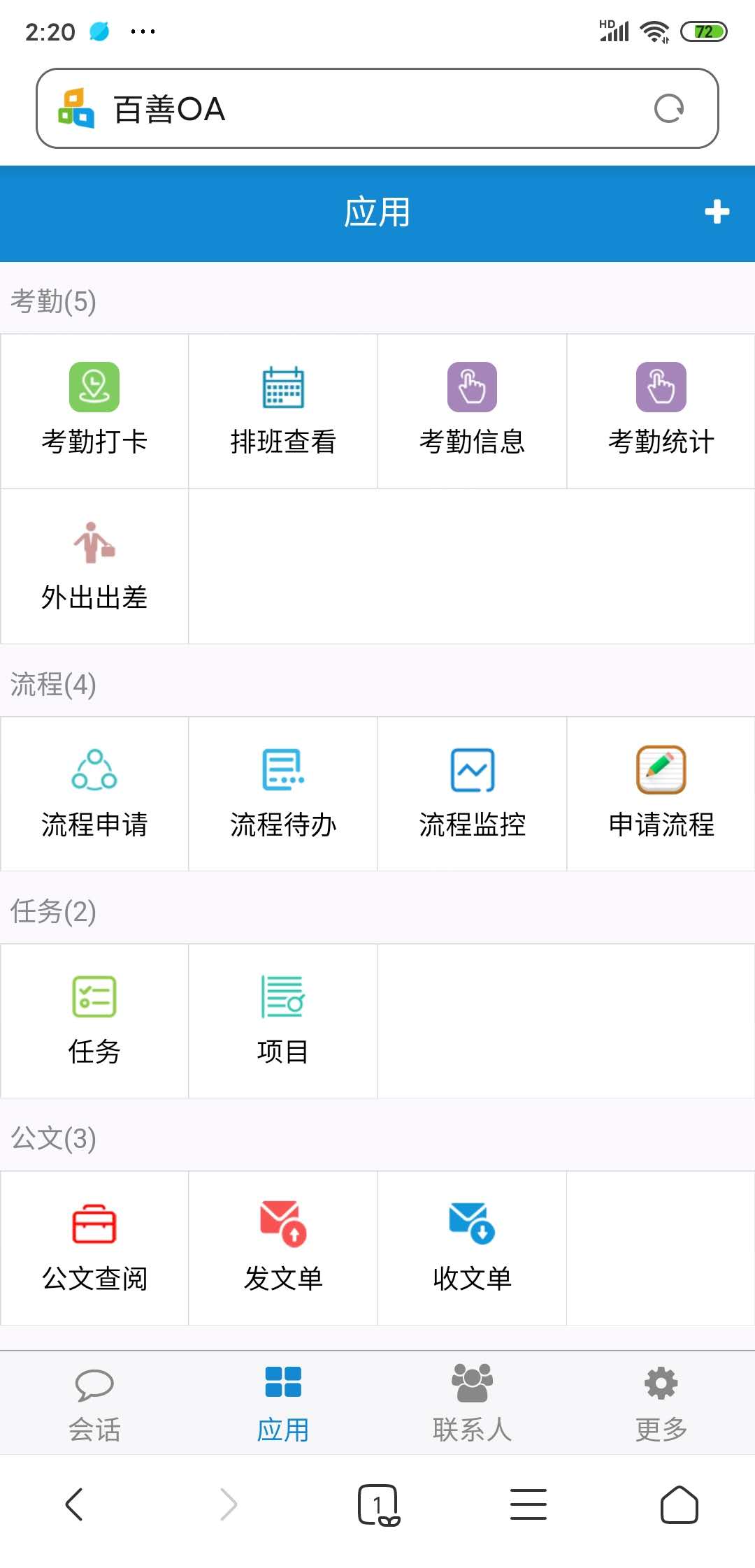This screenshot has width=755, height=1568.
Task: Open 考勤信息
Action: [472, 411]
